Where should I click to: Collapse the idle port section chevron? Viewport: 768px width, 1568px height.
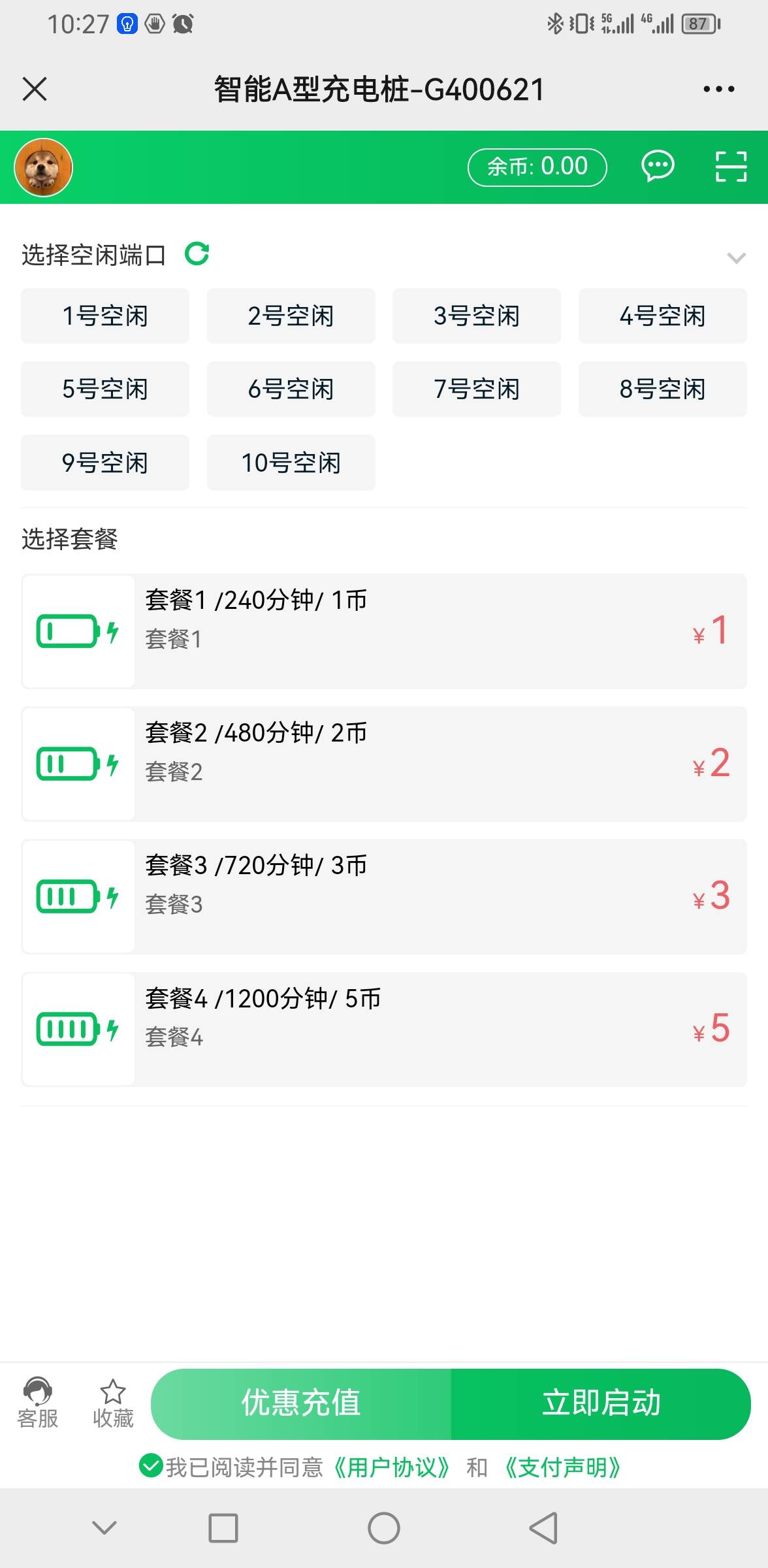[736, 257]
